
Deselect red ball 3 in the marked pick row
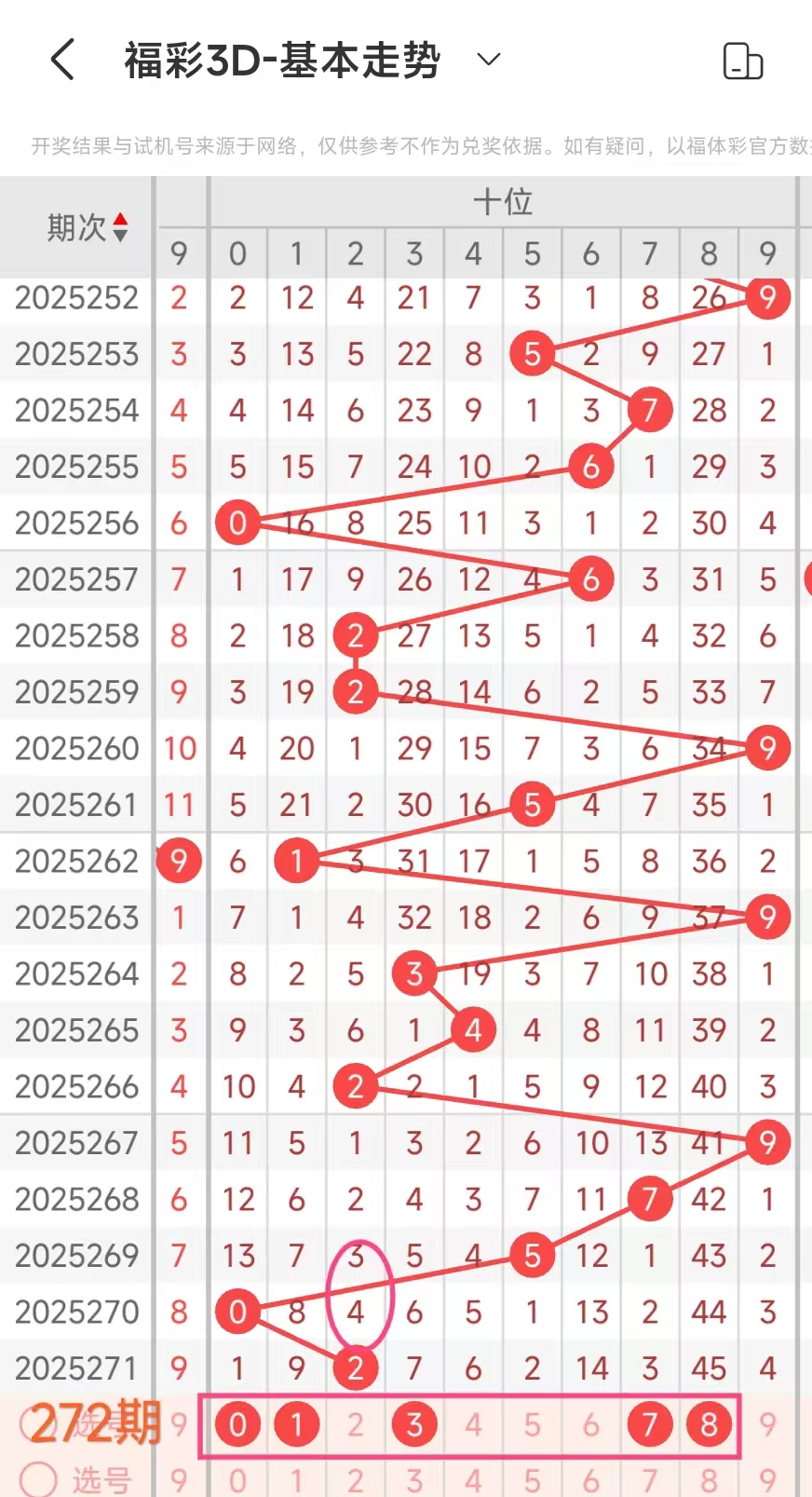coord(414,1424)
